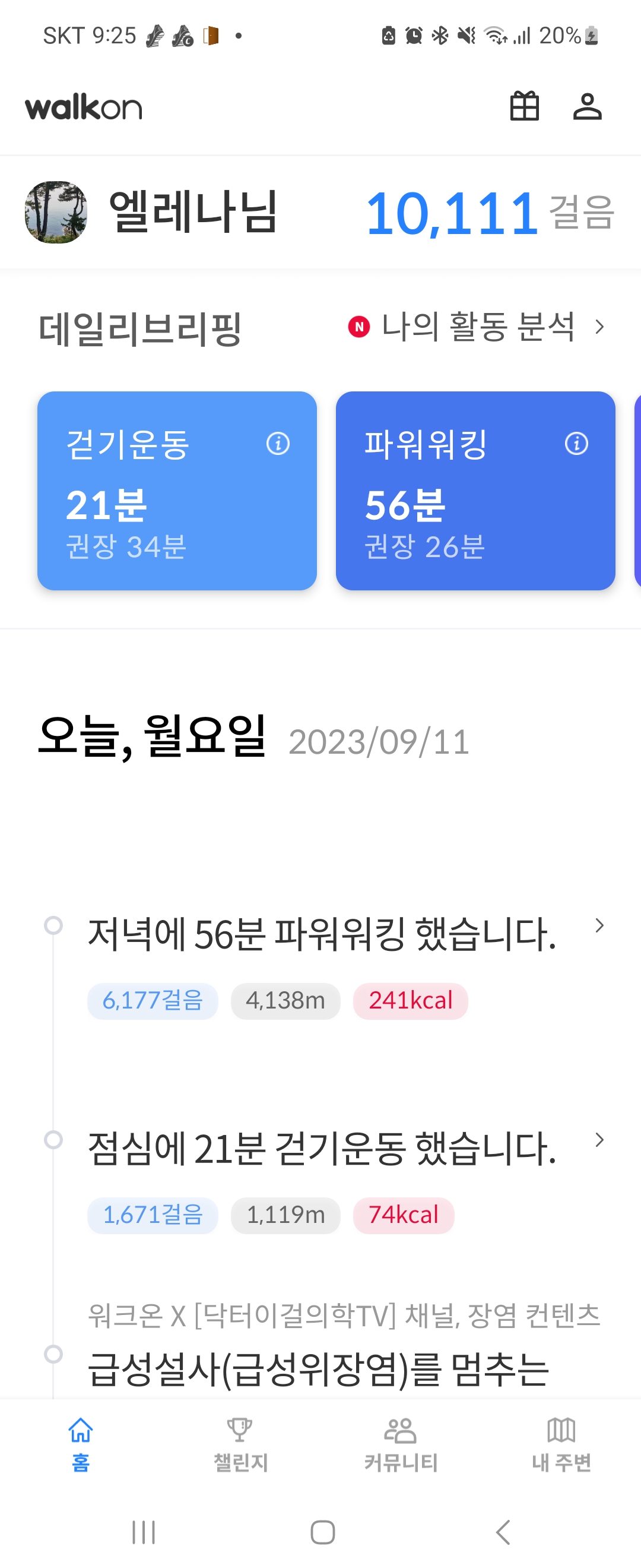This screenshot has width=641, height=1568.
Task: Open 점심에 21분 걷기운동 activity entry
Action: 322,1149
